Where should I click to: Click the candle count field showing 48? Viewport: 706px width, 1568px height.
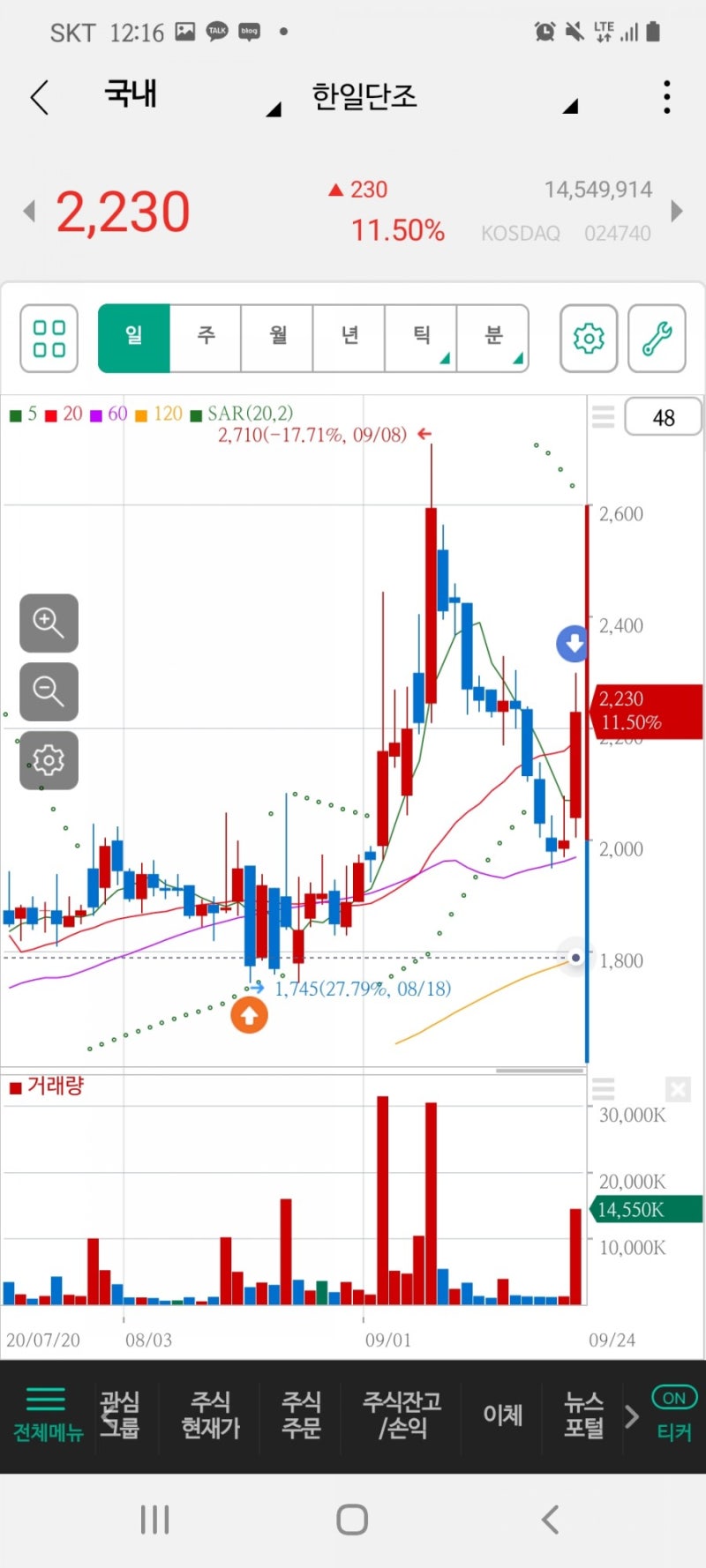coord(663,416)
